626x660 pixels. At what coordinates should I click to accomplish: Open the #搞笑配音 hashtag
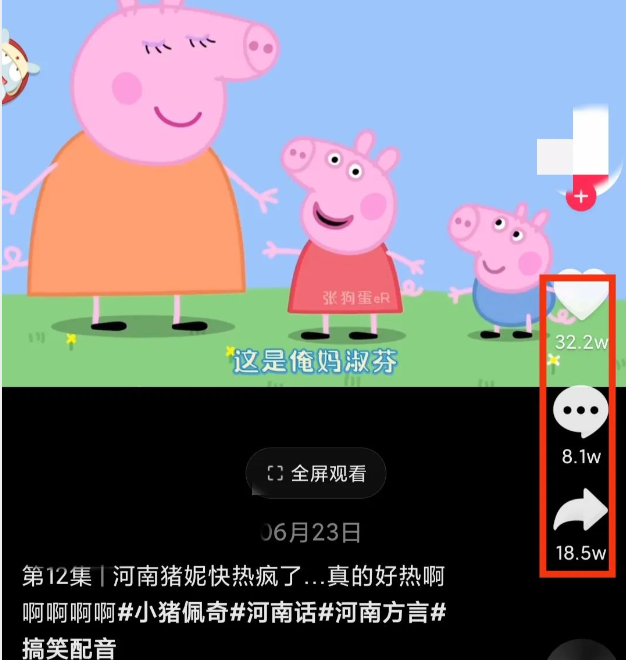click(70, 647)
